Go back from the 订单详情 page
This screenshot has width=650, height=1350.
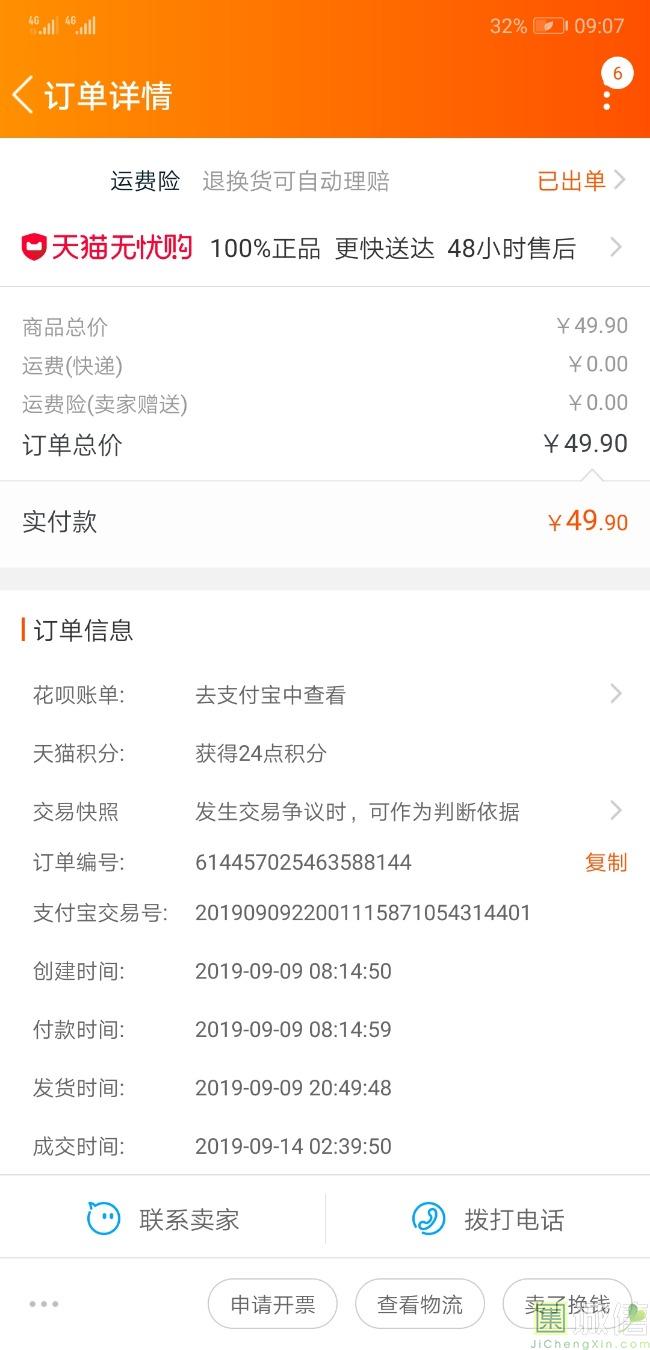point(24,95)
